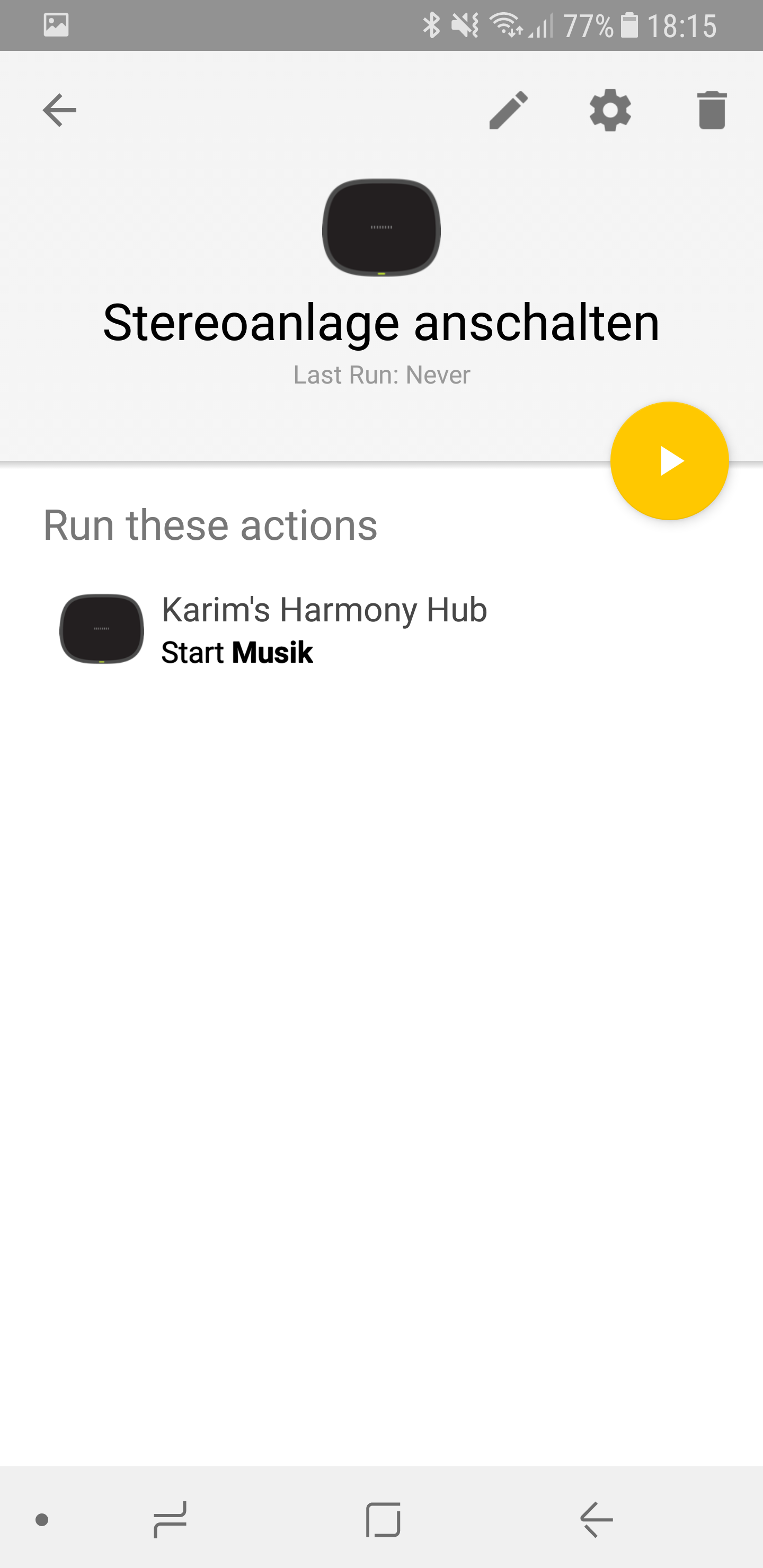
Task: Delete this routine with the trash icon
Action: click(711, 110)
